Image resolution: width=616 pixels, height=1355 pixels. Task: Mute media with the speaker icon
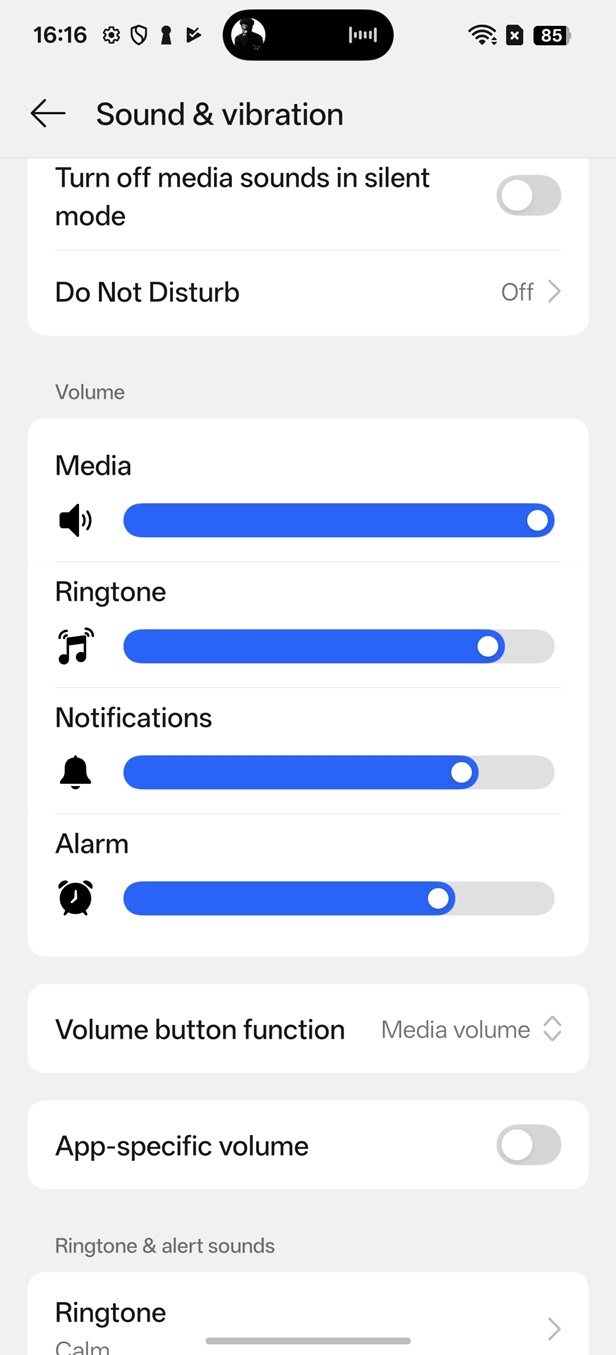[76, 520]
